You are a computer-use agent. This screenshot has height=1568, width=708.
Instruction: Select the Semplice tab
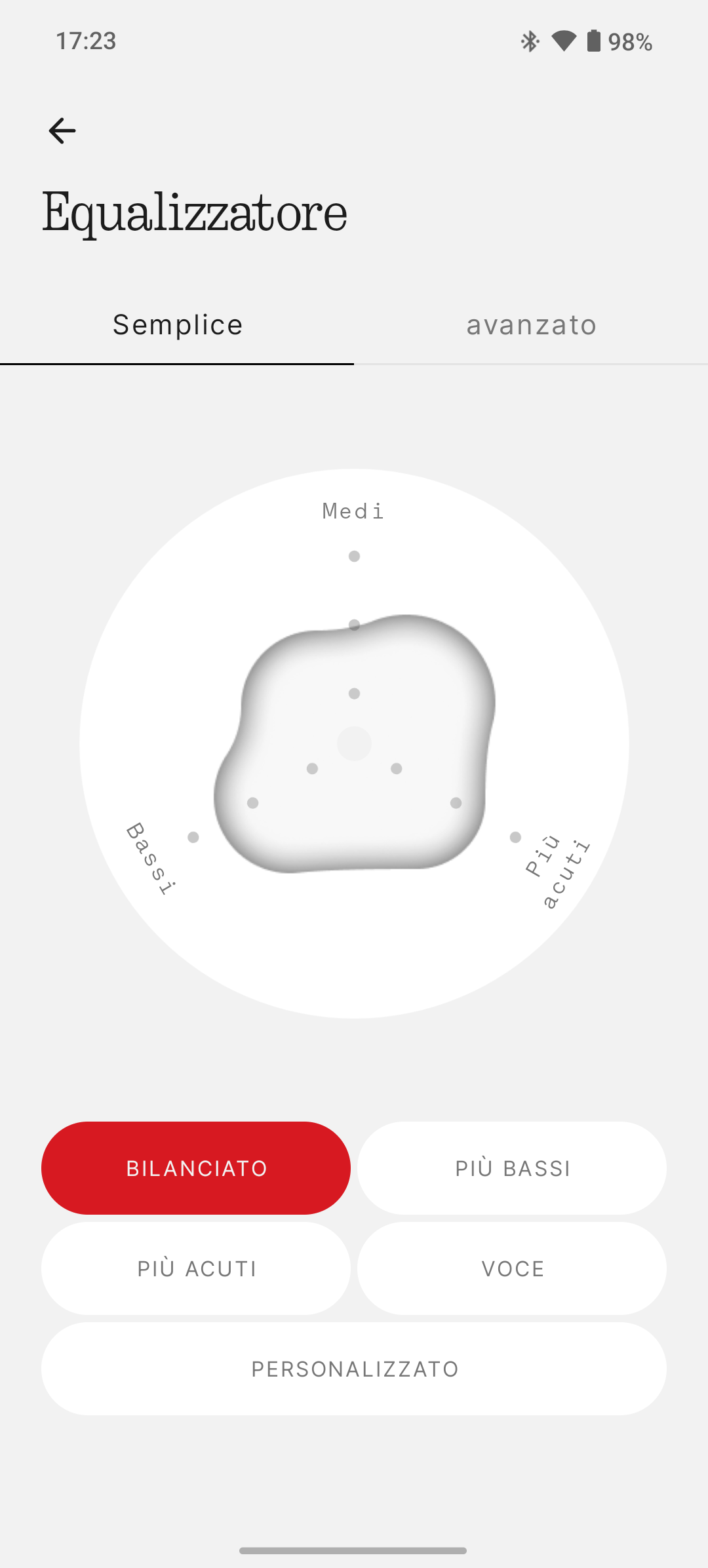[x=177, y=325]
